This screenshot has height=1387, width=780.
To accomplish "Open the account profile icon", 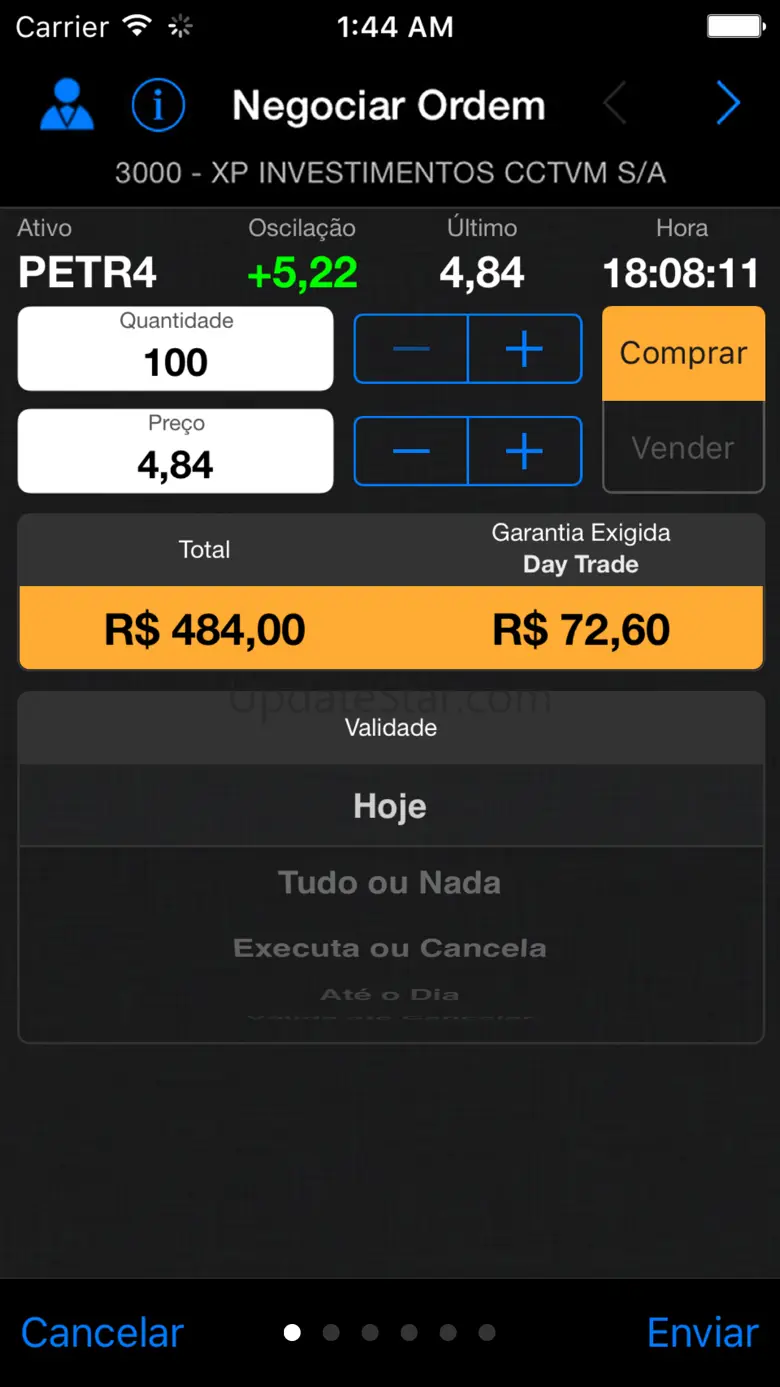I will coord(67,105).
